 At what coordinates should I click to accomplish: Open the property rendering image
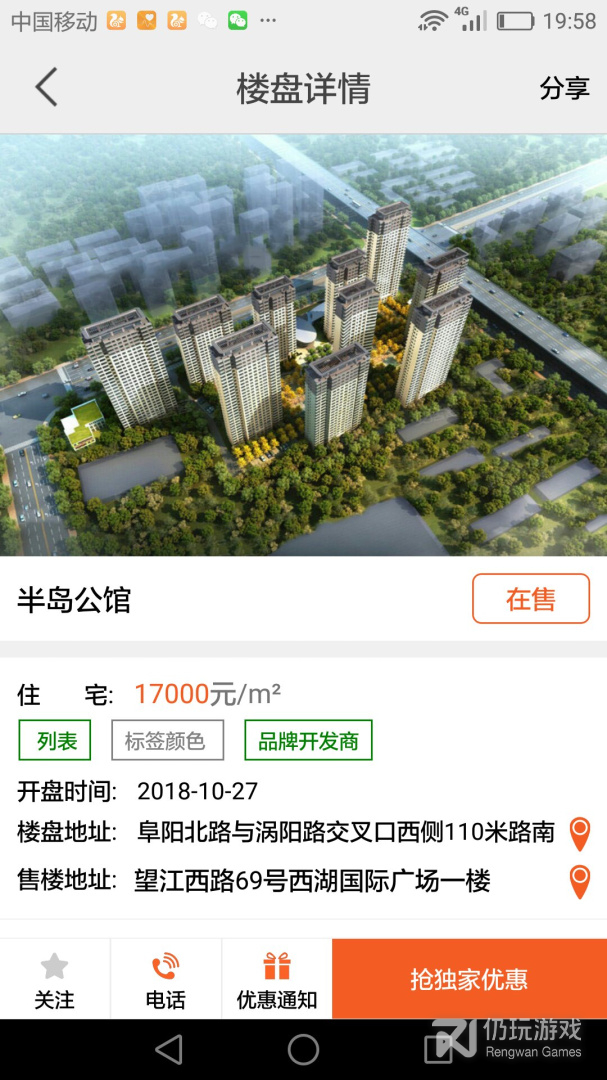coord(303,344)
